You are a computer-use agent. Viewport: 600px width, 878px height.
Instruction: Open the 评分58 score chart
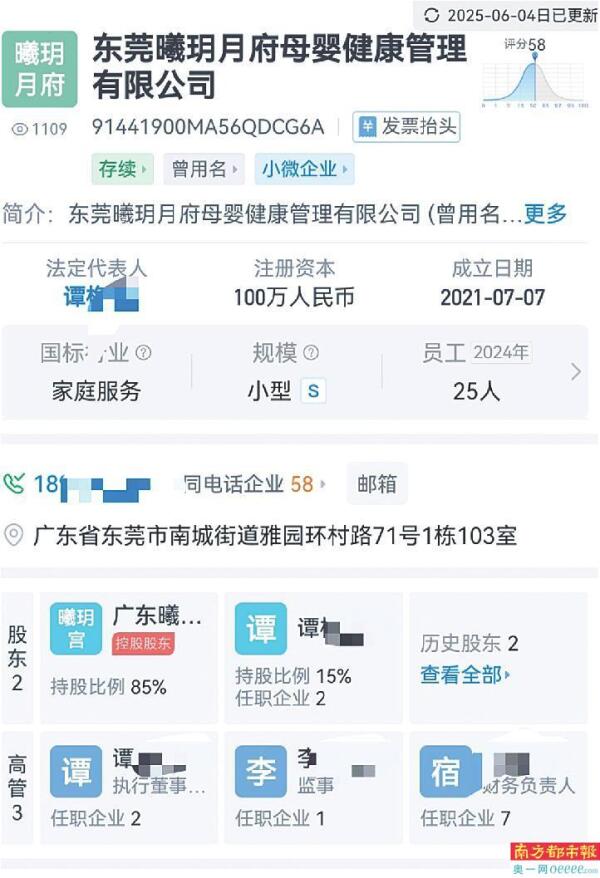(532, 73)
